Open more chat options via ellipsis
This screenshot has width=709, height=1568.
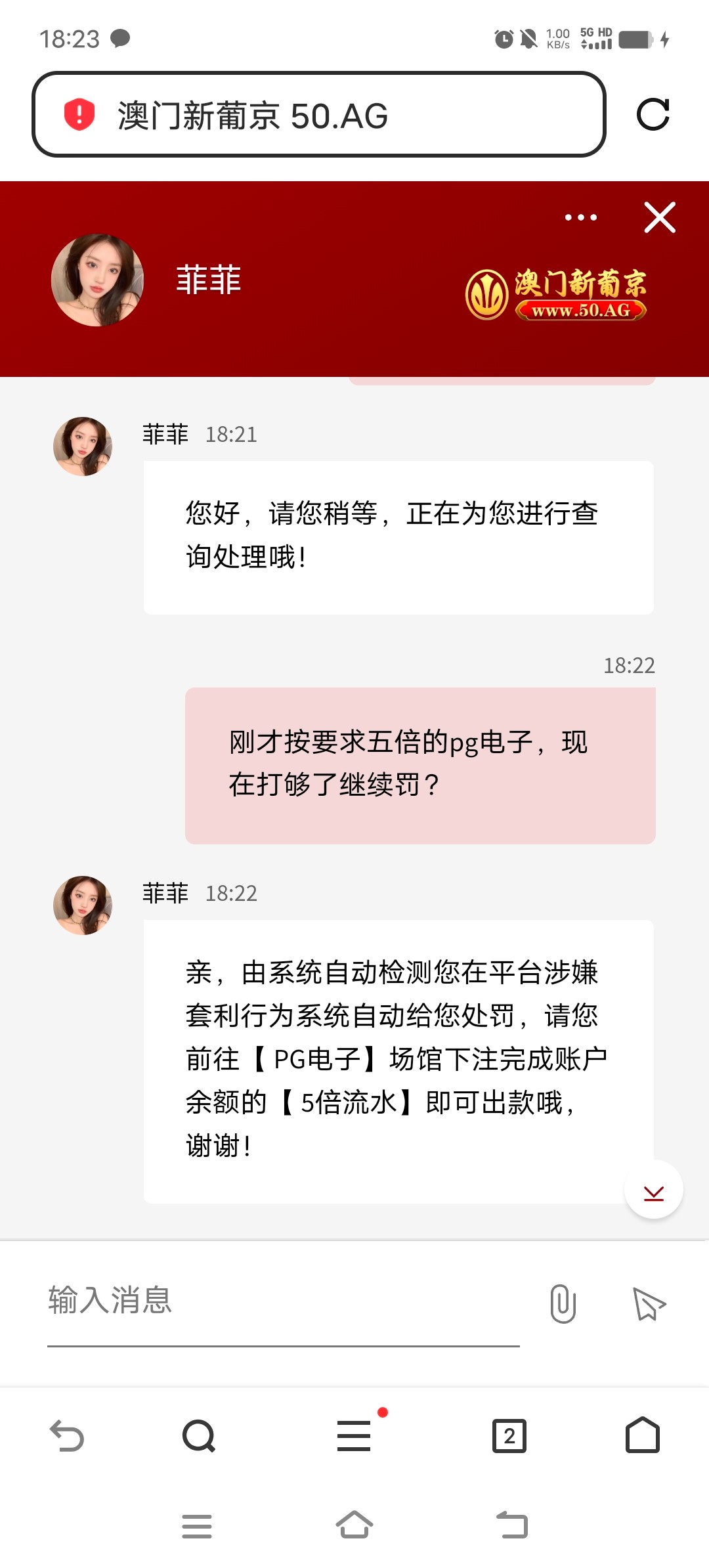coord(579,217)
